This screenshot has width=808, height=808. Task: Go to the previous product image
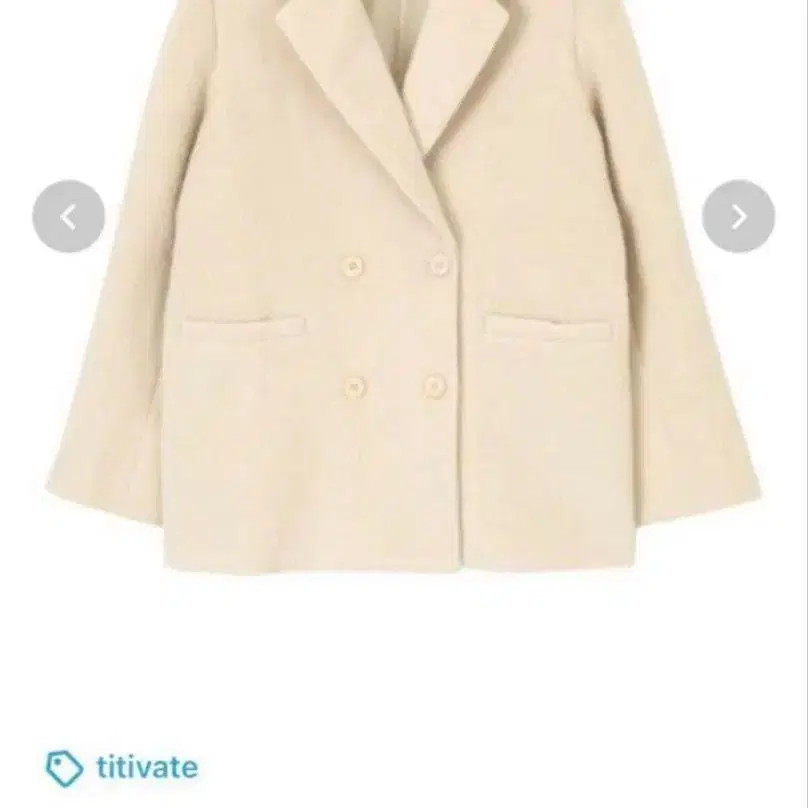tap(68, 216)
